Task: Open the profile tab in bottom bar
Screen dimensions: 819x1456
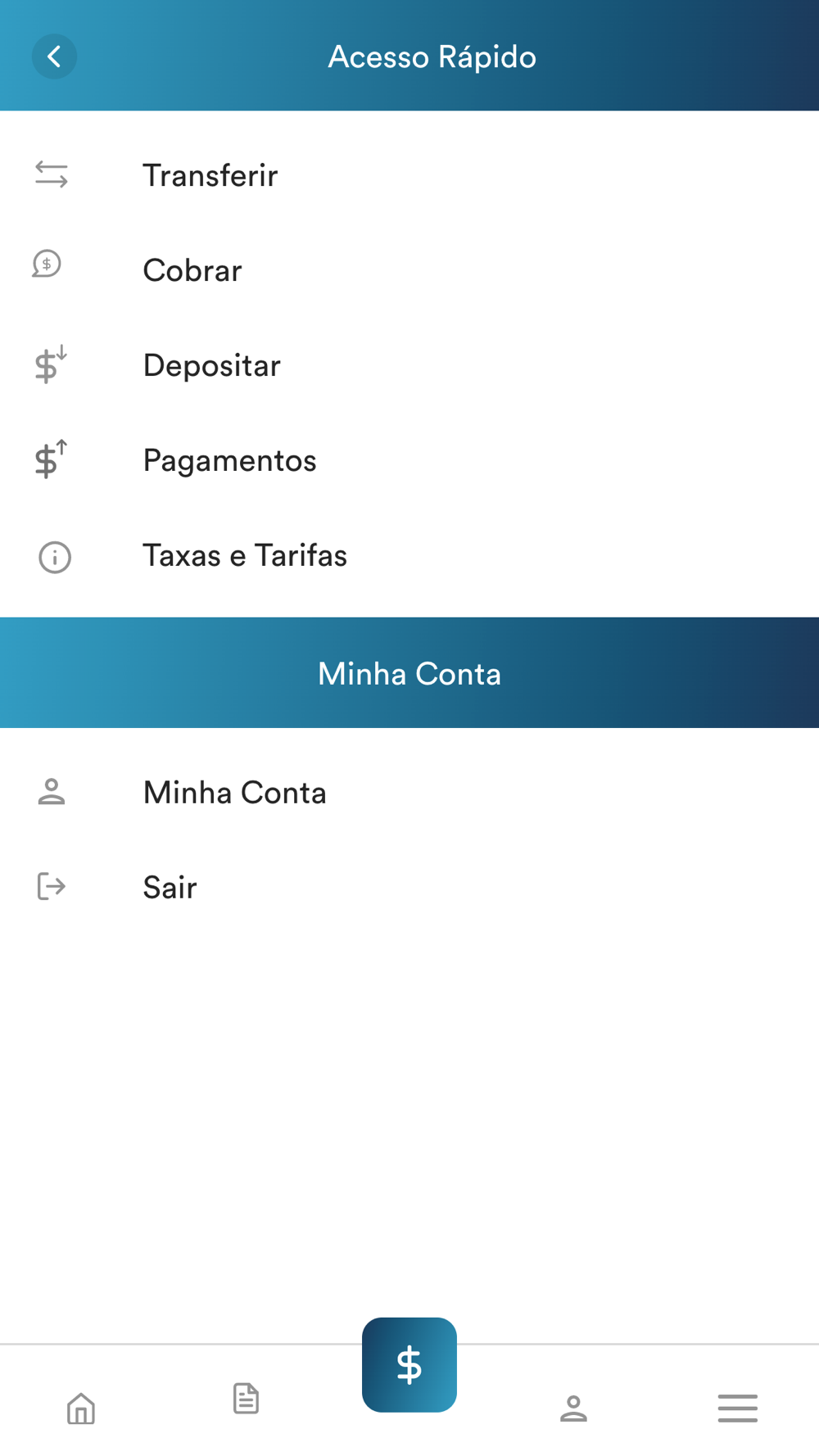Action: (573, 1409)
